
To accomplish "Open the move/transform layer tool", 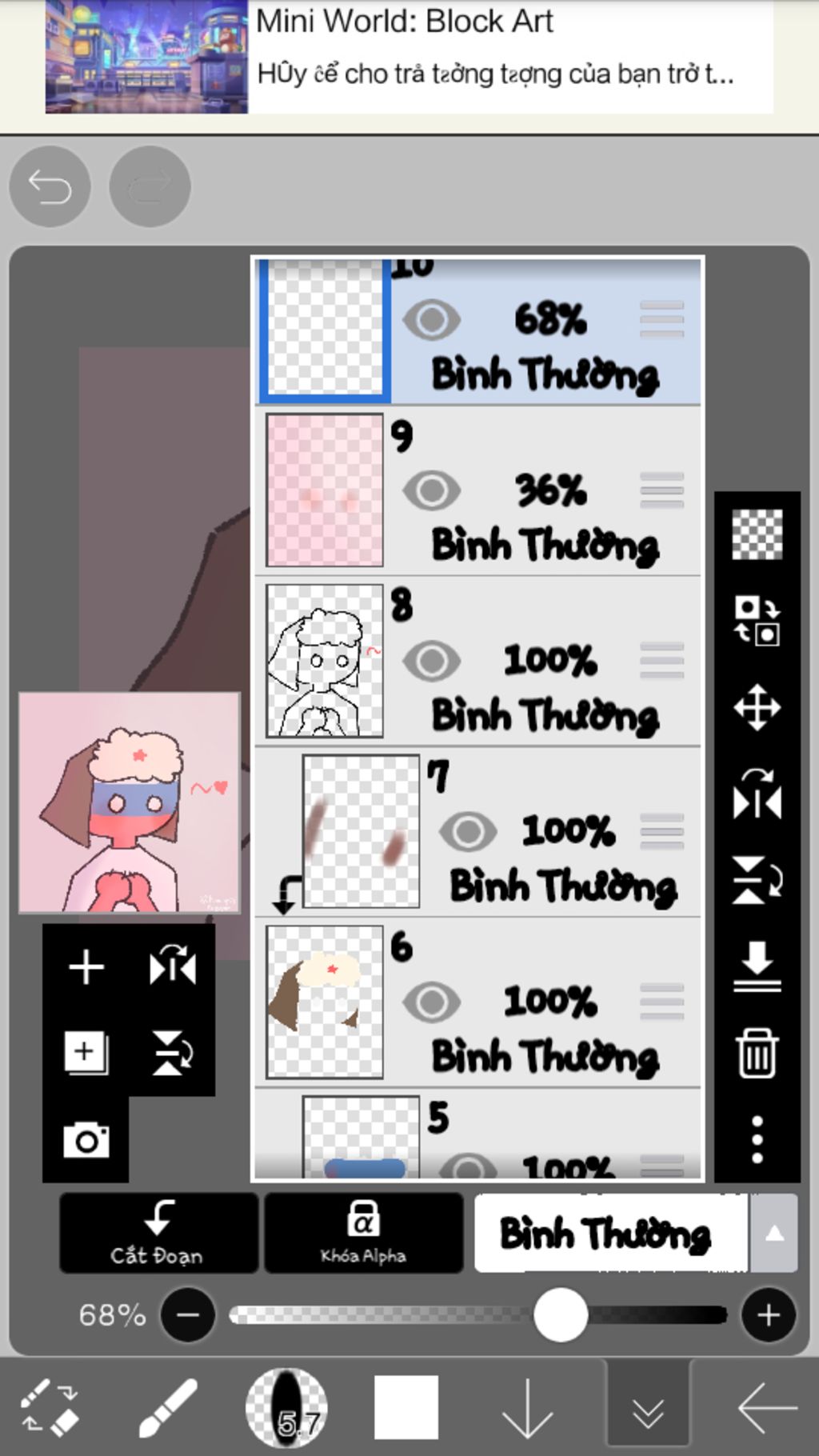I will click(x=757, y=707).
